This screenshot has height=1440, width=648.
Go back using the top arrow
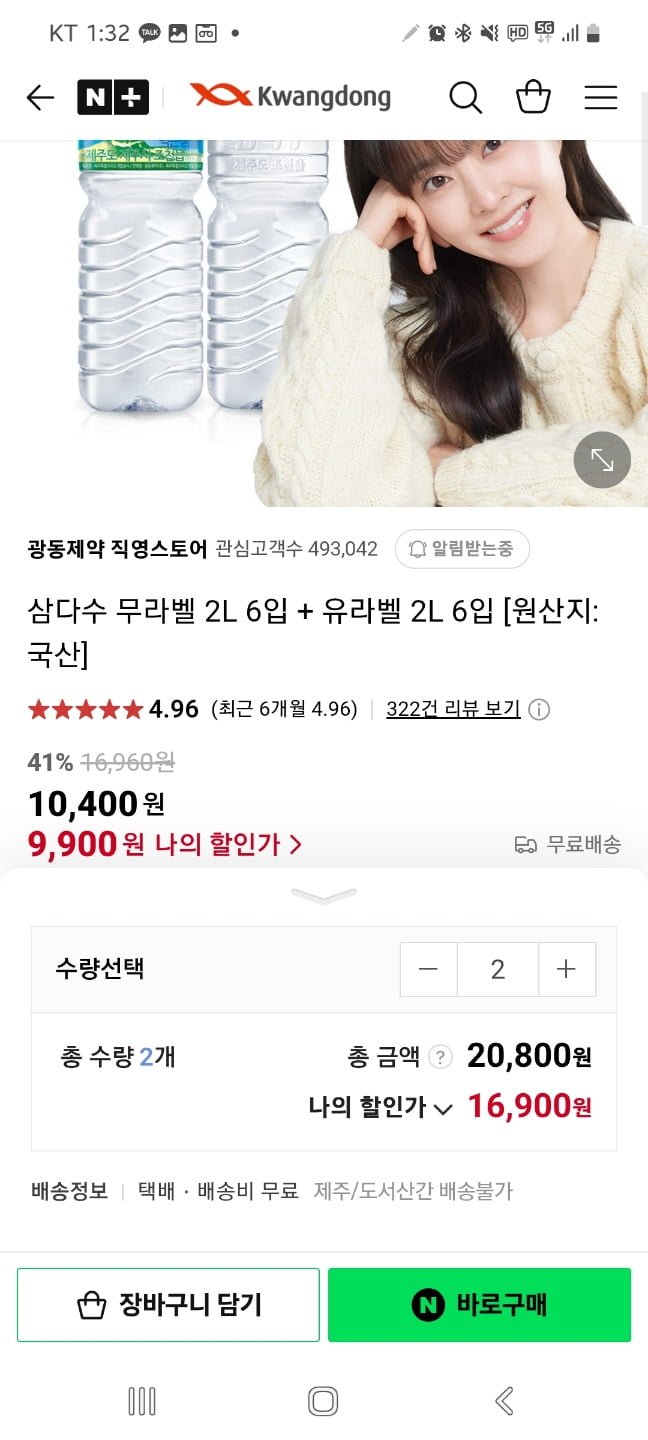tap(40, 97)
